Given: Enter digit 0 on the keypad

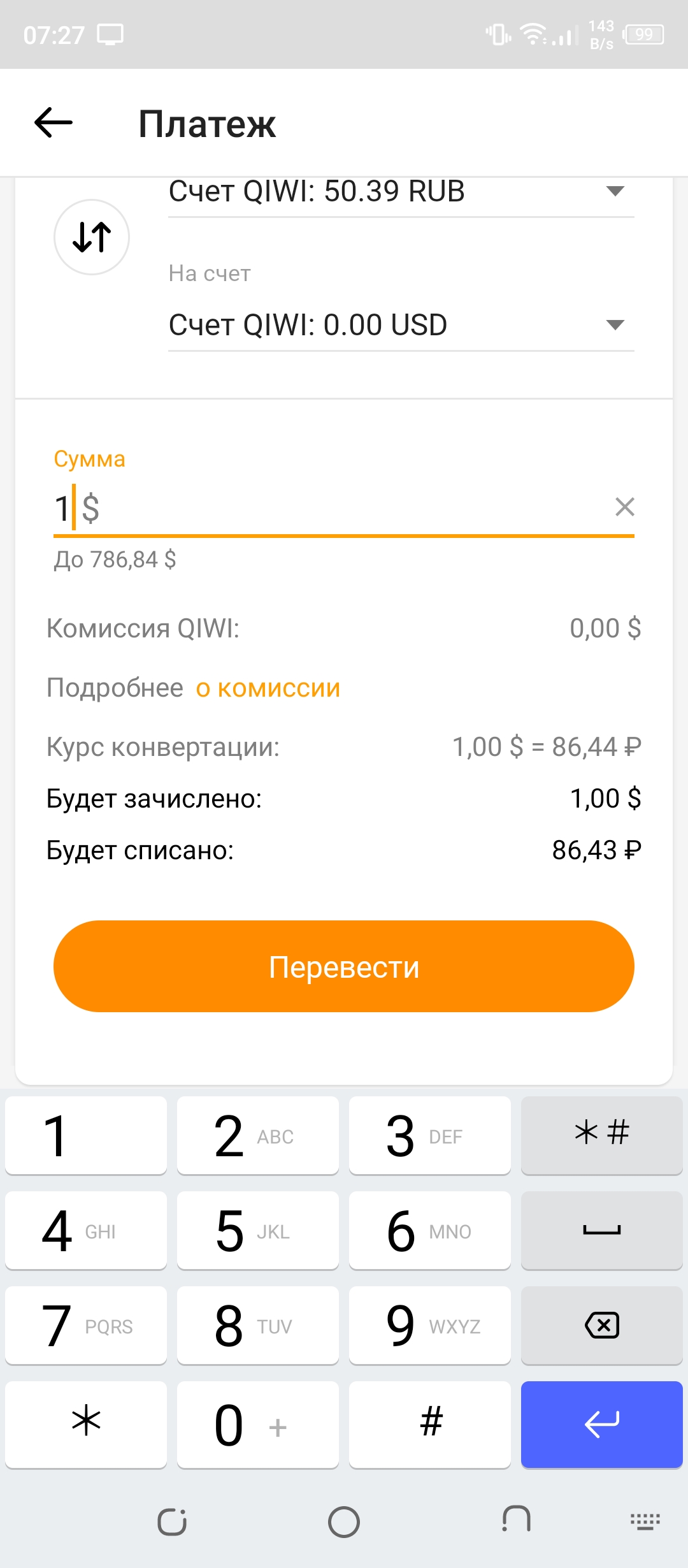Looking at the screenshot, I should coord(257,1424).
